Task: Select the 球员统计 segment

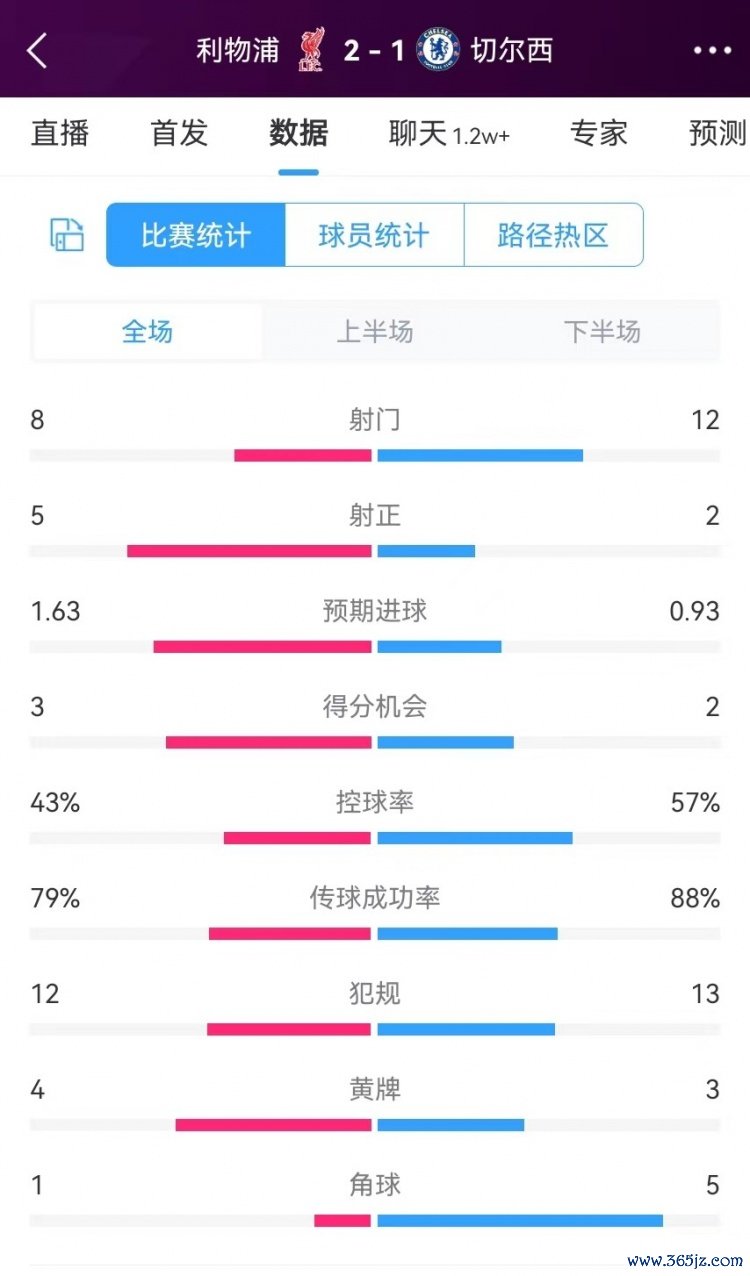Action: (x=374, y=235)
